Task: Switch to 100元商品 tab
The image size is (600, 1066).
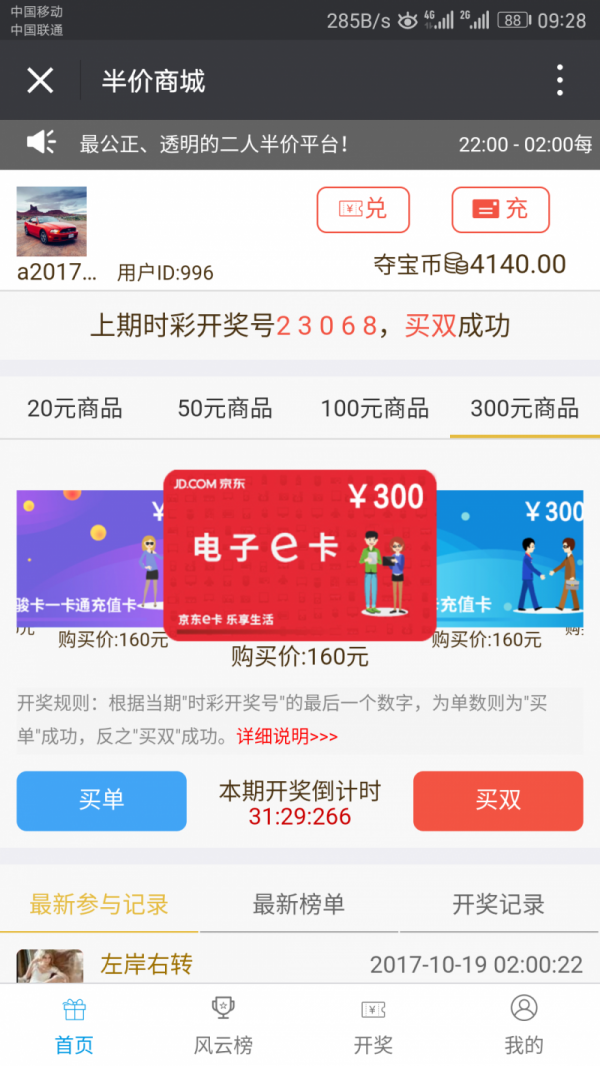Action: [375, 408]
